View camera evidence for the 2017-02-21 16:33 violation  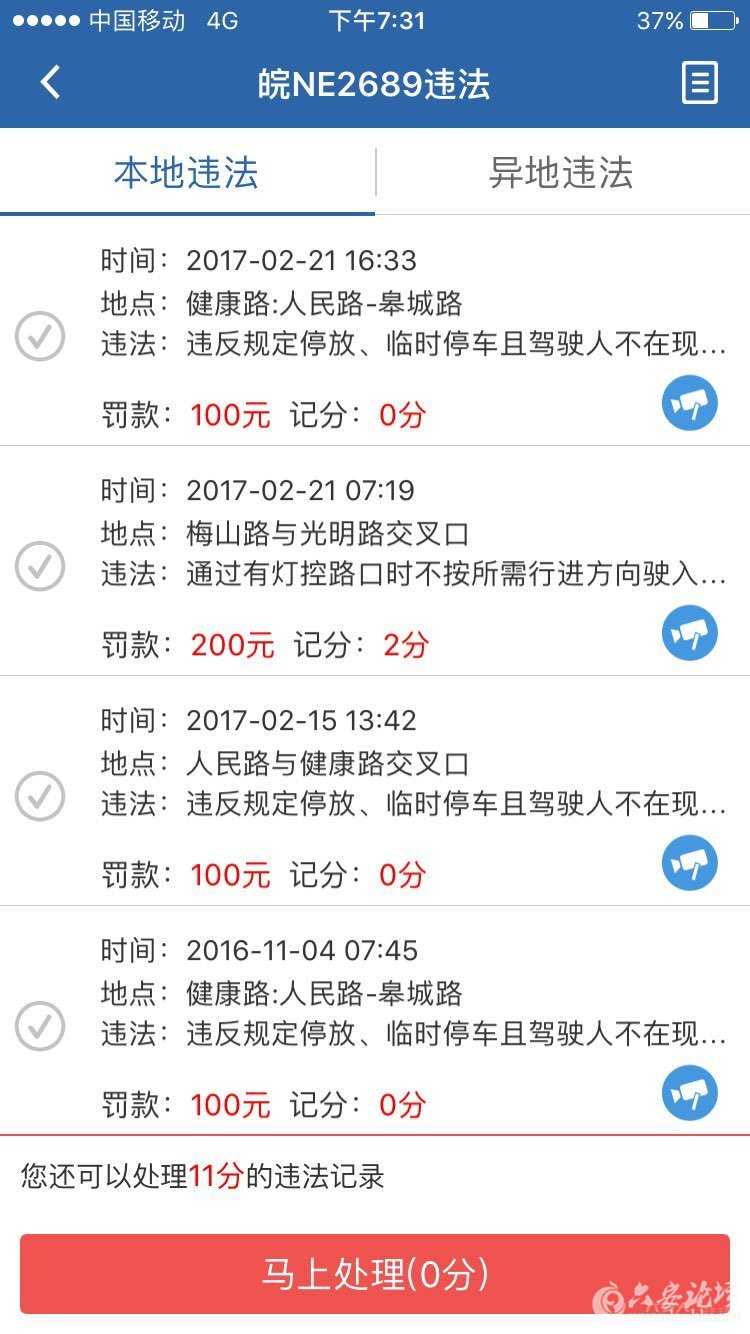coord(690,403)
